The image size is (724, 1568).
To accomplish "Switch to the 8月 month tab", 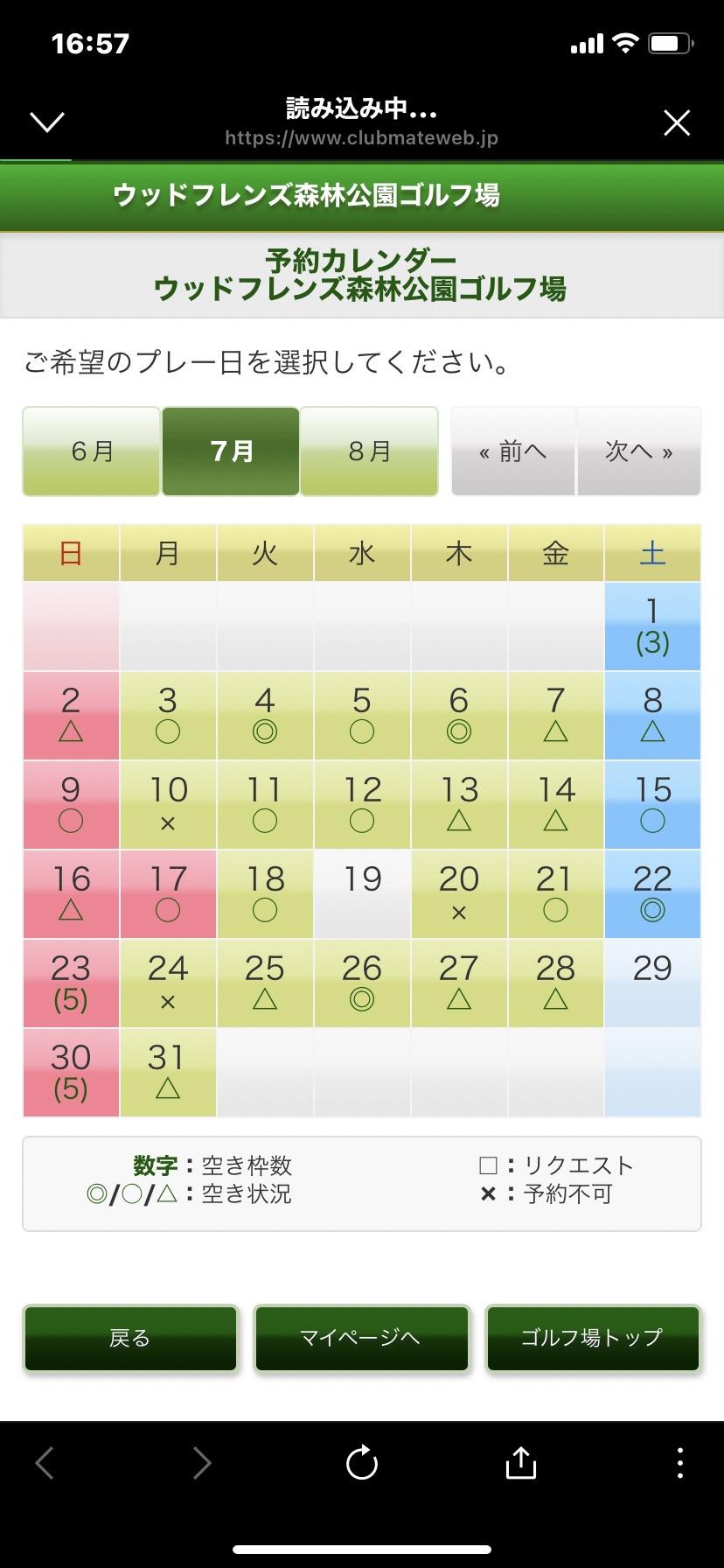I will tap(369, 451).
